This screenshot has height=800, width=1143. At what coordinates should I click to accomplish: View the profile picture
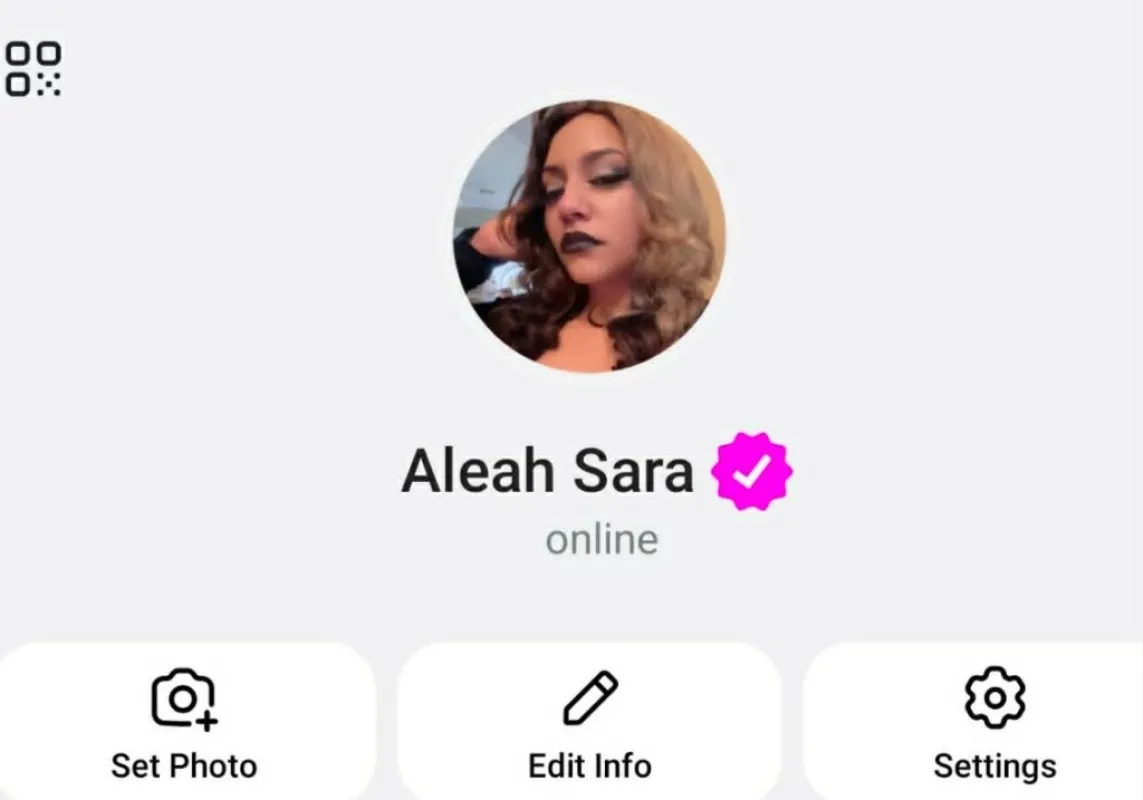(x=589, y=236)
